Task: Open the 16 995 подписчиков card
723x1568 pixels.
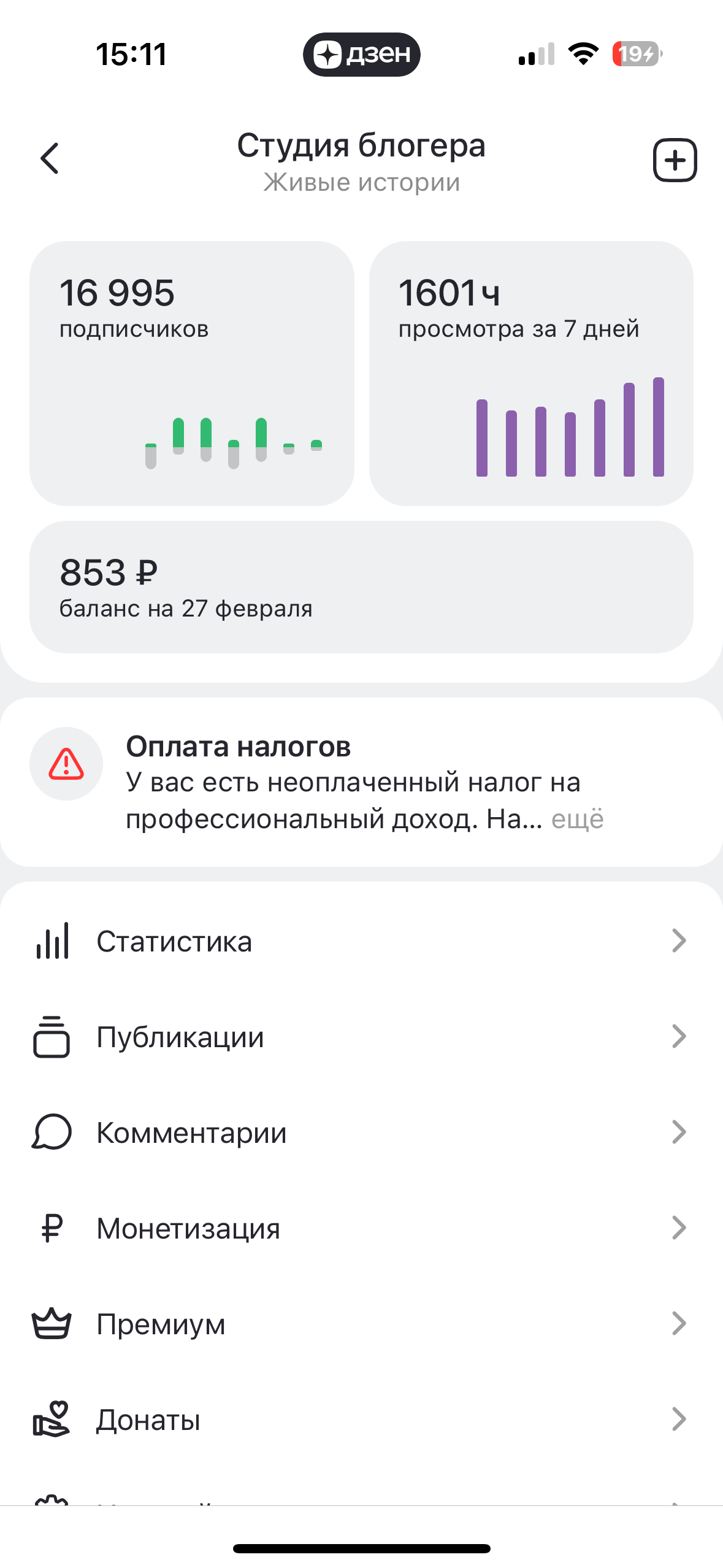Action: click(x=192, y=373)
